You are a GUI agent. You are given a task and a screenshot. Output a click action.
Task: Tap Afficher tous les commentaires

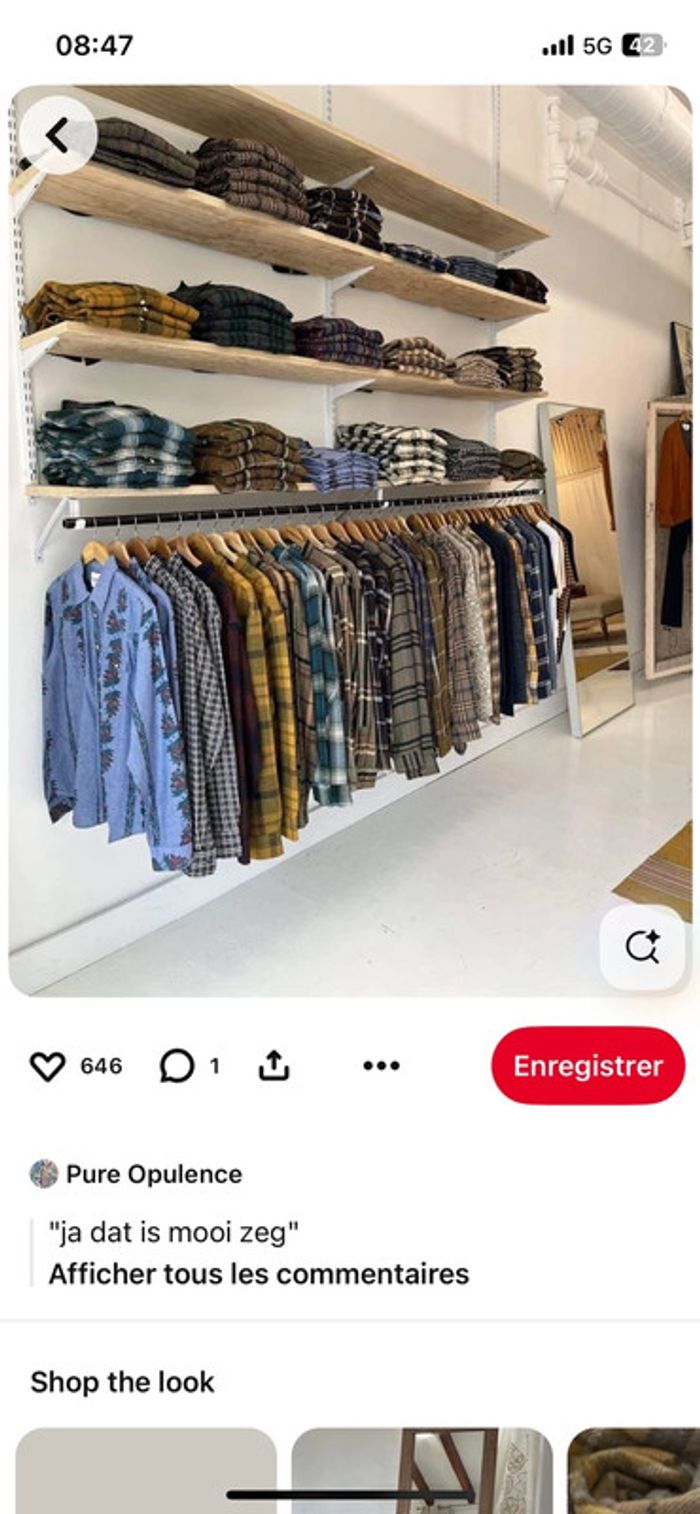[258, 1274]
